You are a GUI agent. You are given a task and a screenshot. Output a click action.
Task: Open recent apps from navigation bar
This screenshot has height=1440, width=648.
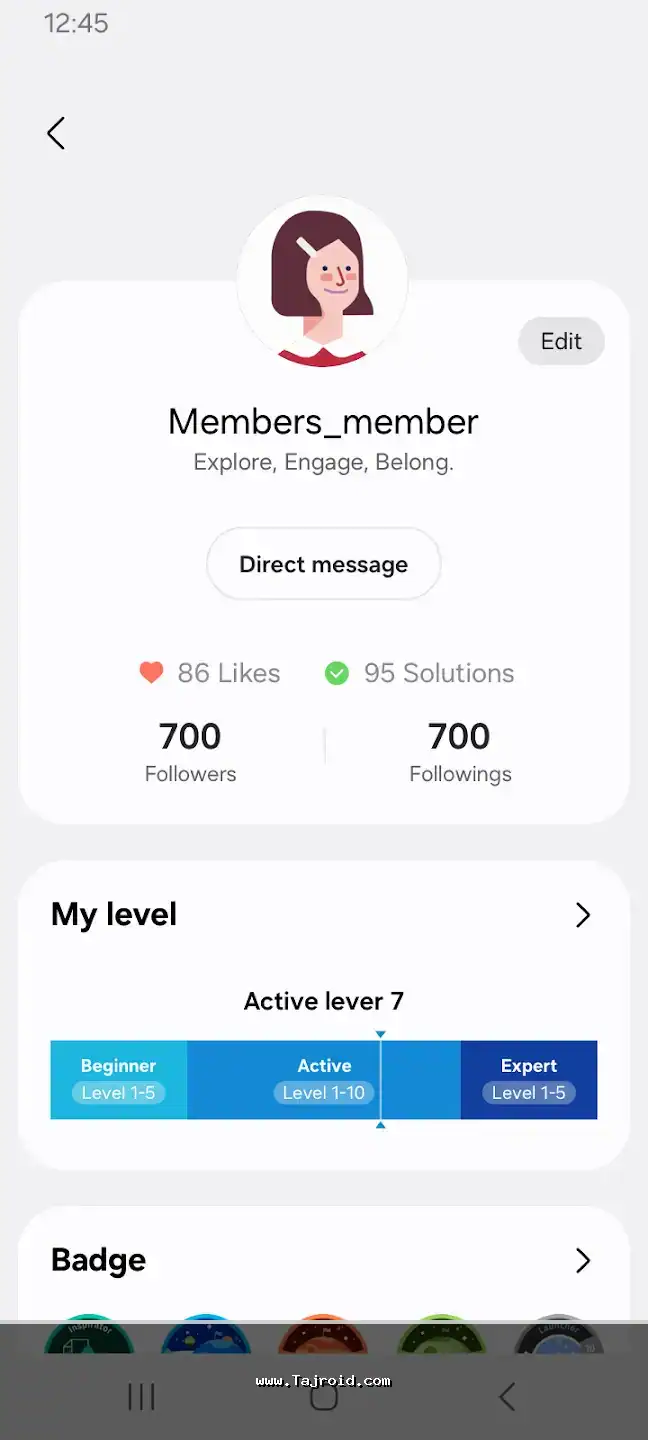142,1397
